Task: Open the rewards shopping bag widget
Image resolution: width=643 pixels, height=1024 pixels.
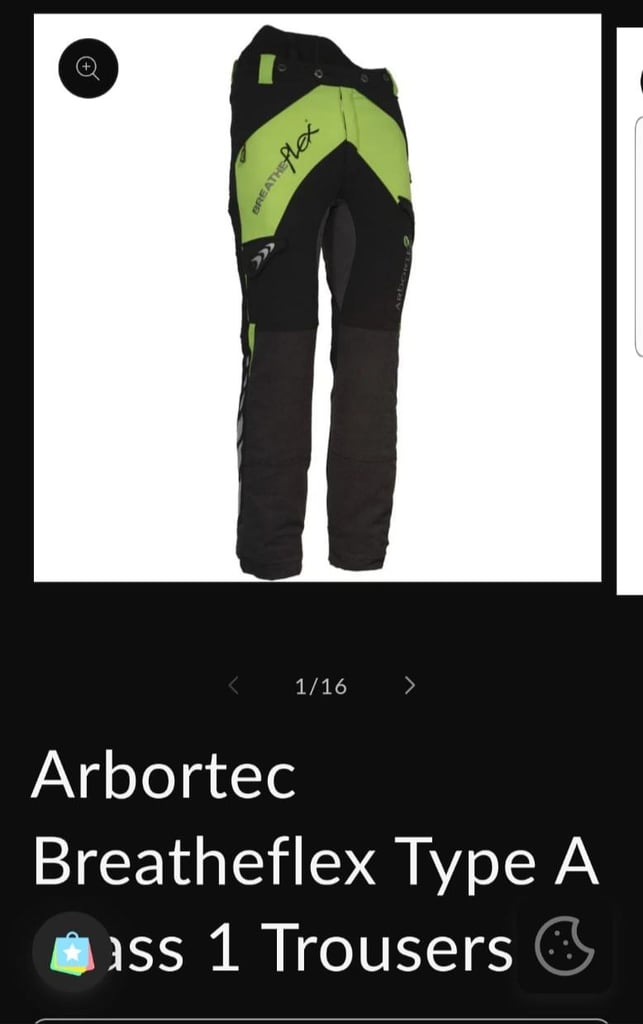Action: click(72, 951)
